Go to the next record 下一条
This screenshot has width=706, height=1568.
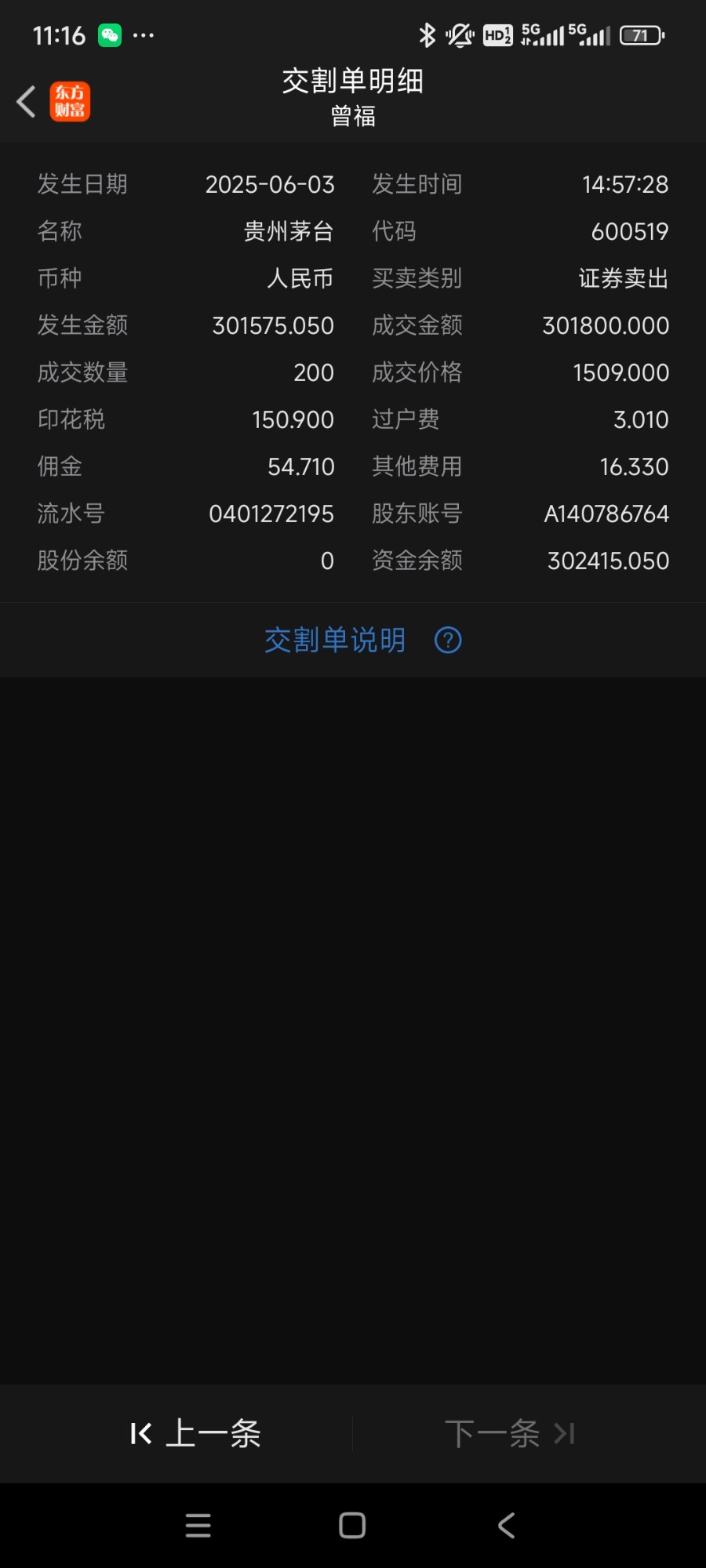click(x=510, y=1434)
